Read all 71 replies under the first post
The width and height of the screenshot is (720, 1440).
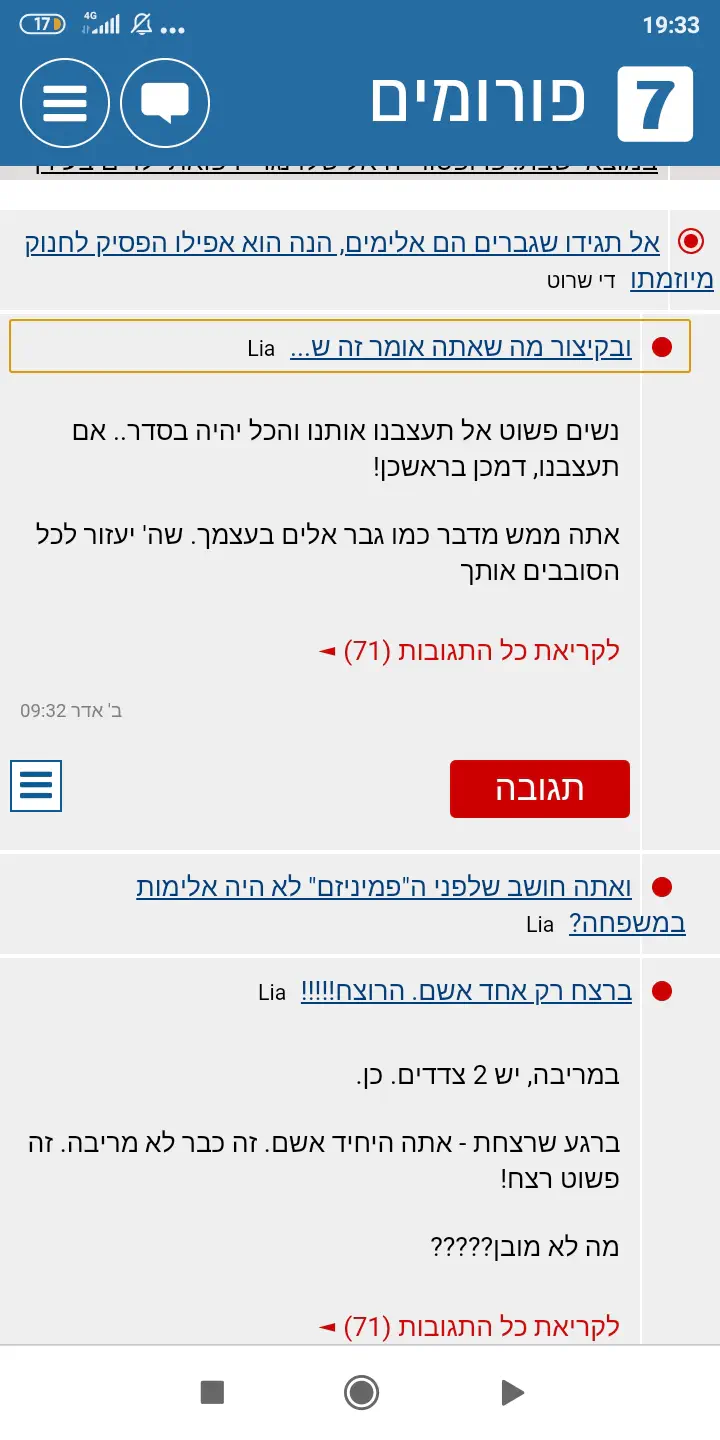pyautogui.click(x=470, y=652)
